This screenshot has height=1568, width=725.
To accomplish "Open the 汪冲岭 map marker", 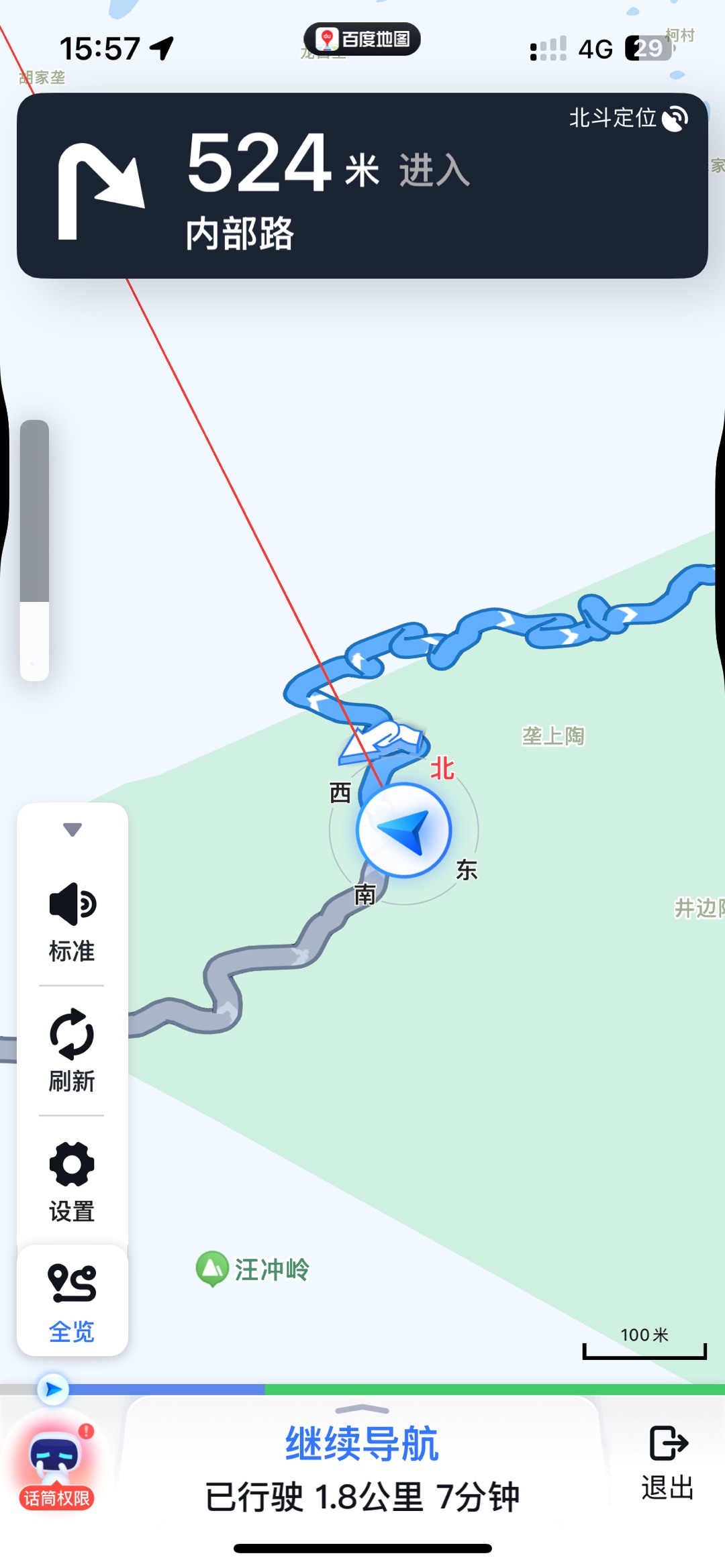I will click(213, 1268).
